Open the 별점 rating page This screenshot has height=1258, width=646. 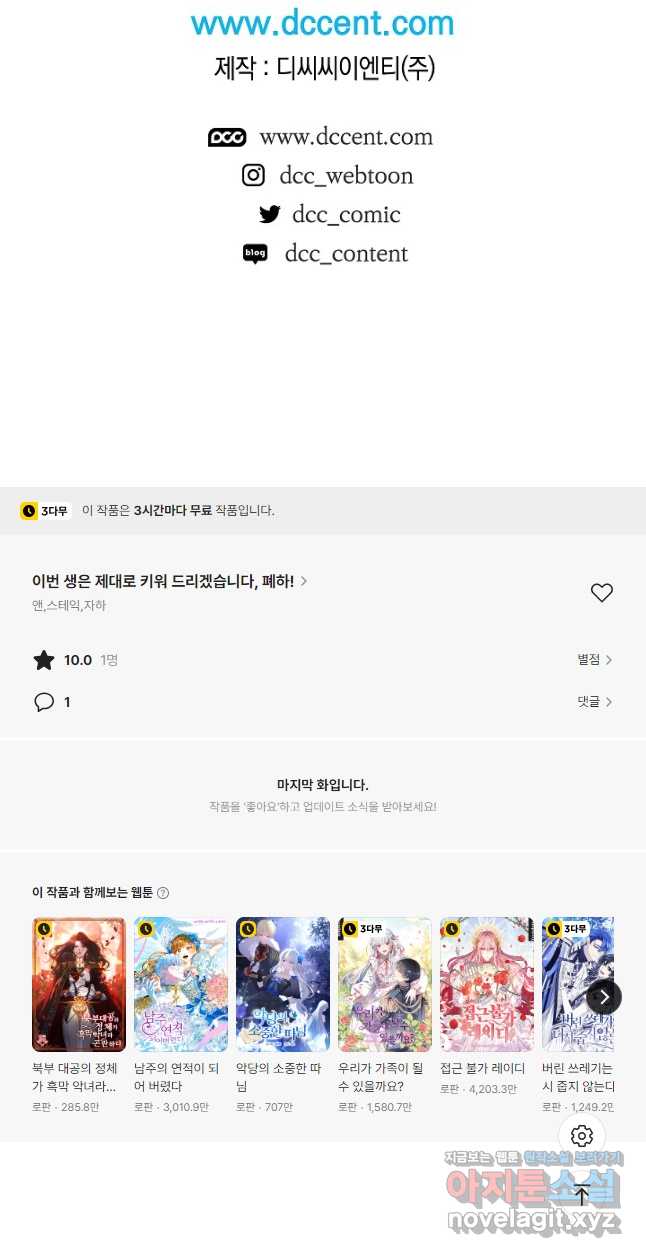point(594,660)
